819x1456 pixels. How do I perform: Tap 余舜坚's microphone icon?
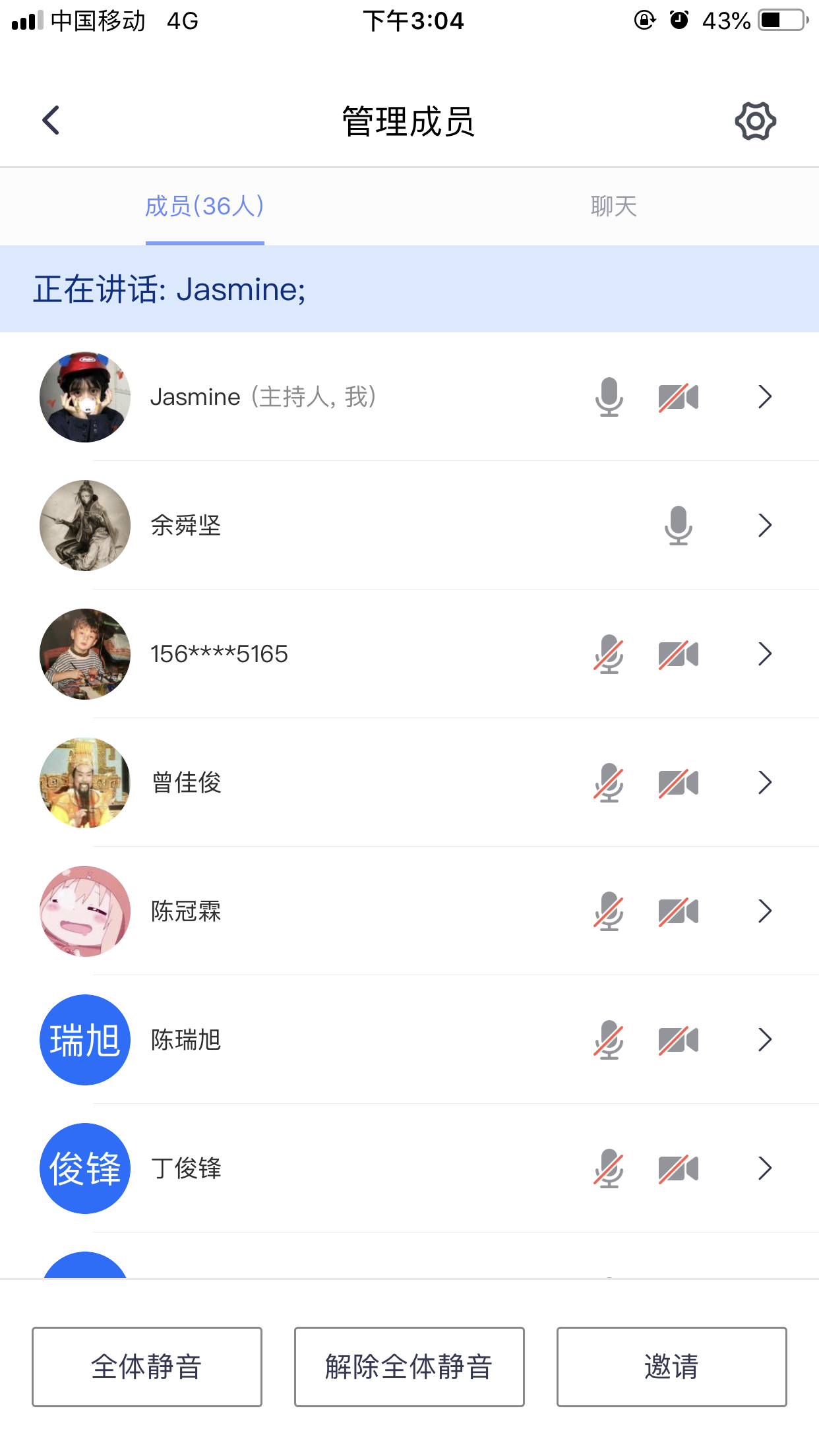pos(678,526)
